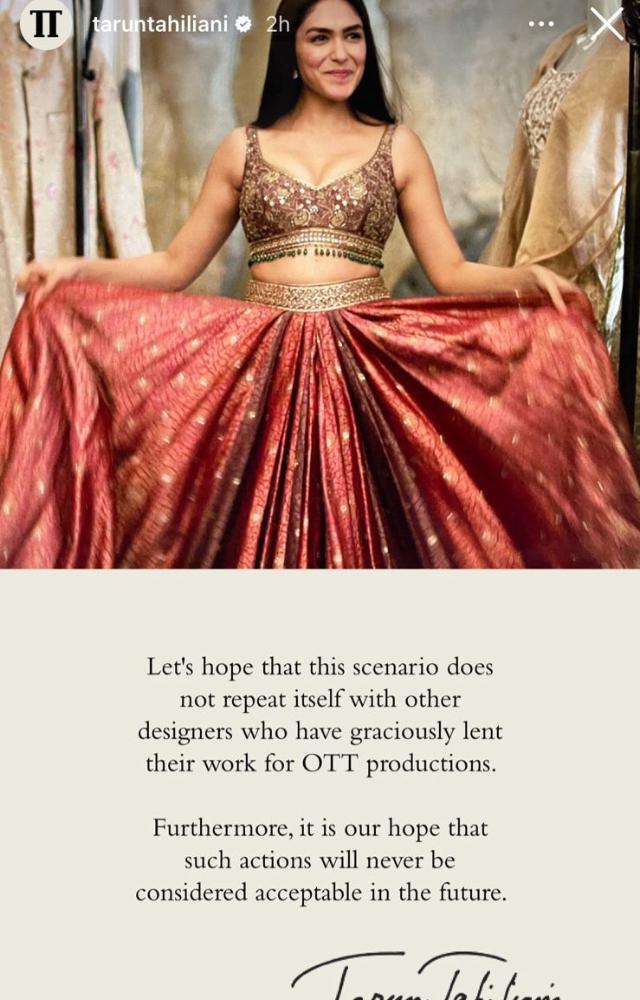Close the story viewer
The width and height of the screenshot is (640, 1000).
pos(606,23)
